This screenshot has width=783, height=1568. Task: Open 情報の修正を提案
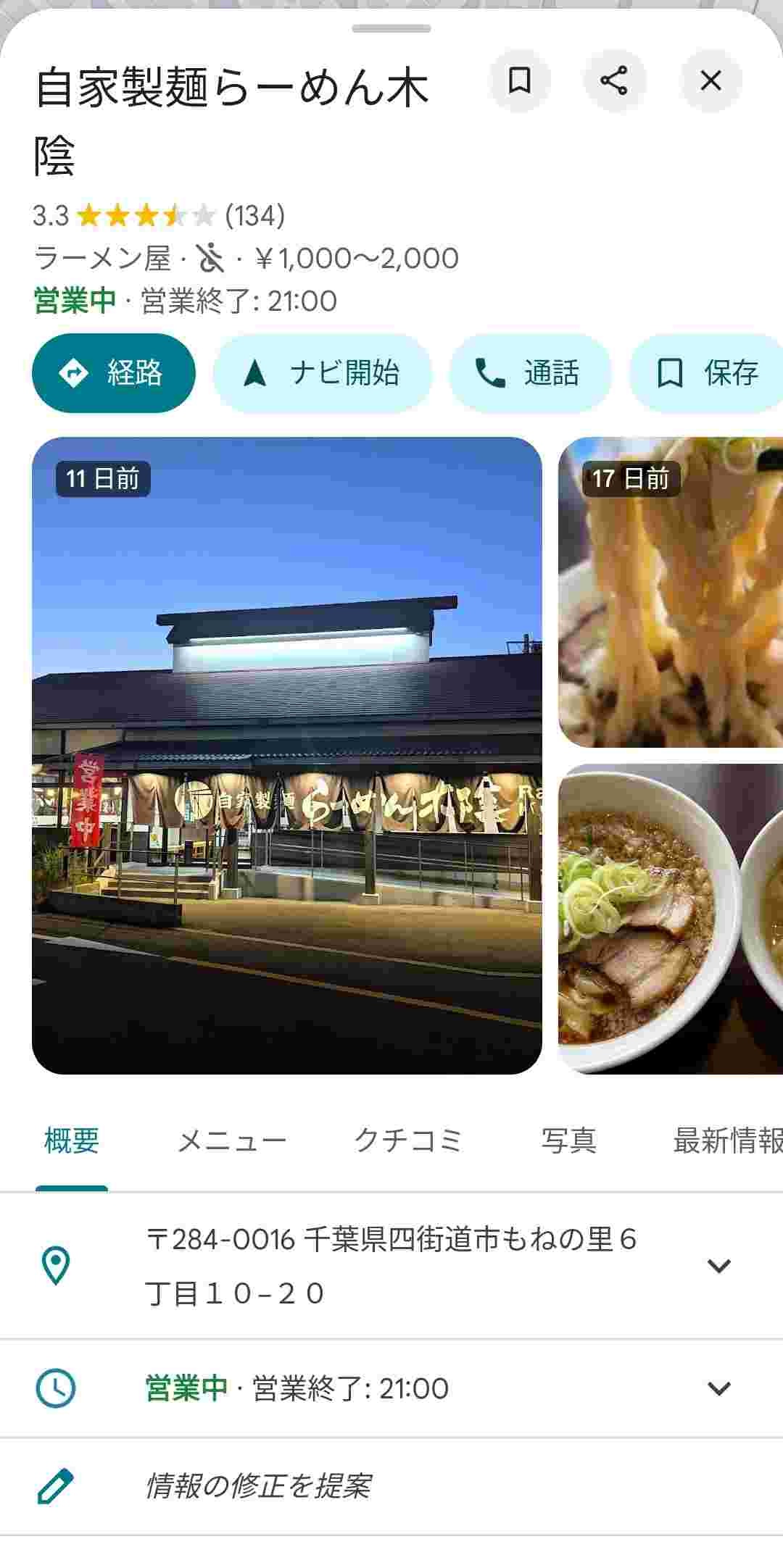point(258,1486)
